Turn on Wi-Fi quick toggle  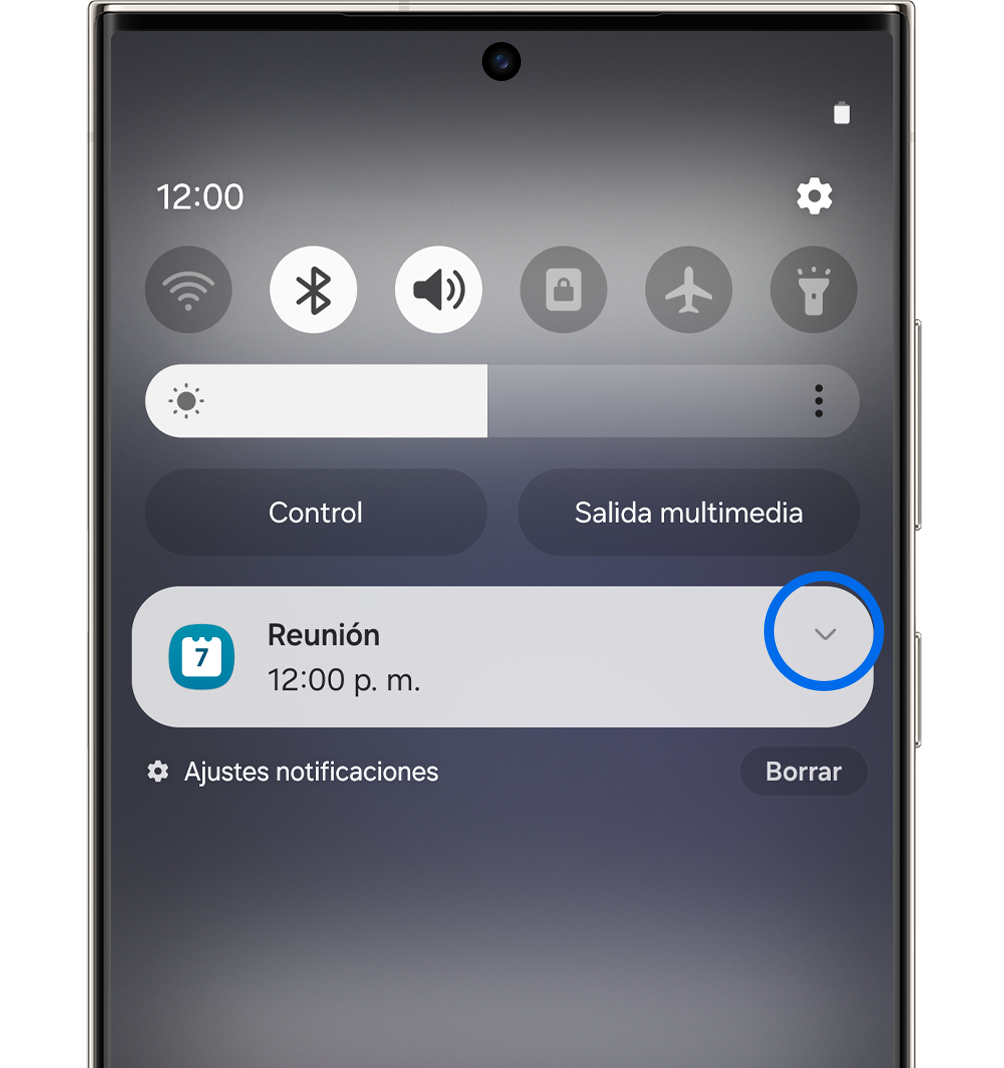[x=188, y=290]
